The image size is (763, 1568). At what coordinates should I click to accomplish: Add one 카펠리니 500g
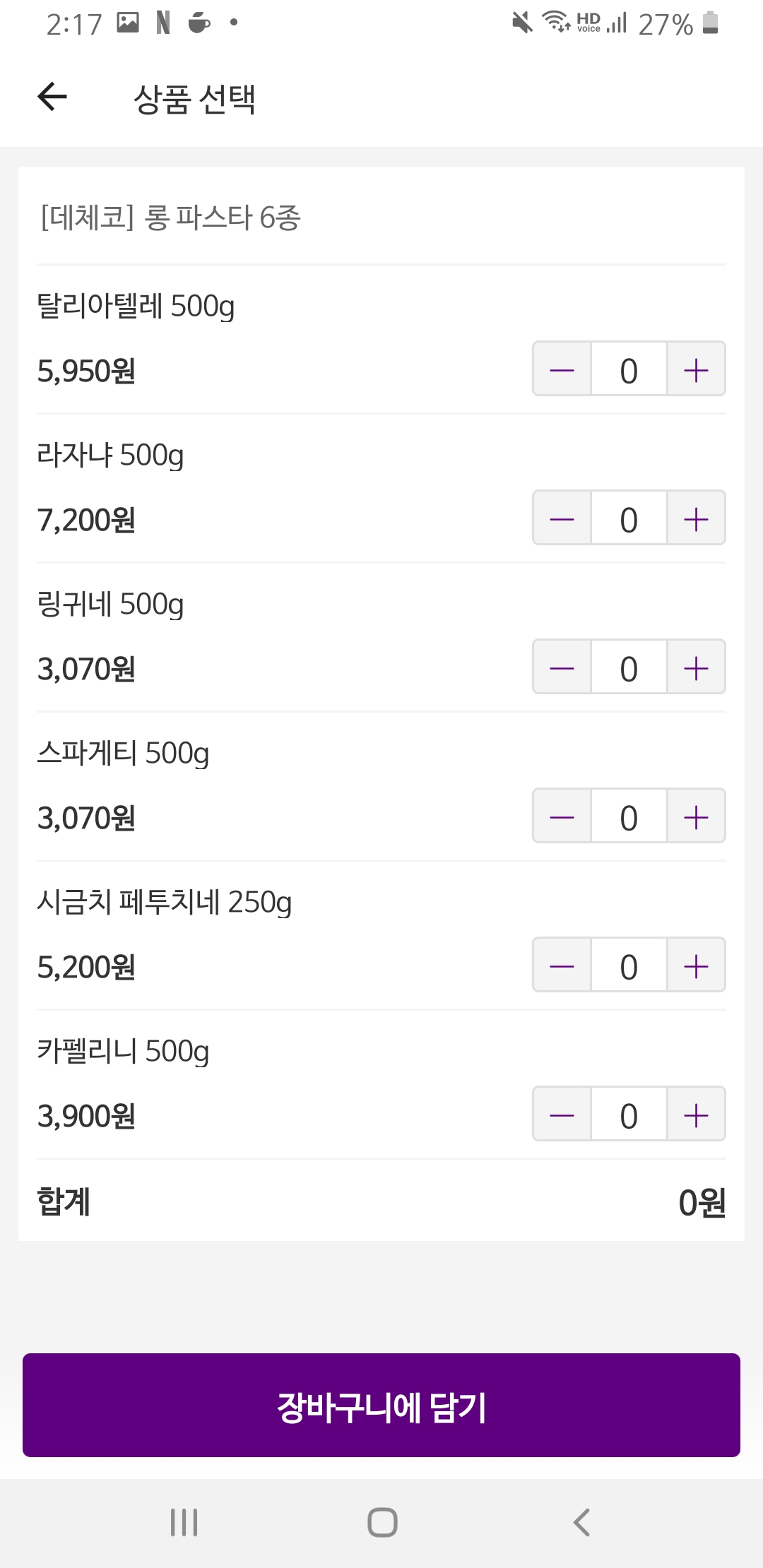[x=696, y=1115]
